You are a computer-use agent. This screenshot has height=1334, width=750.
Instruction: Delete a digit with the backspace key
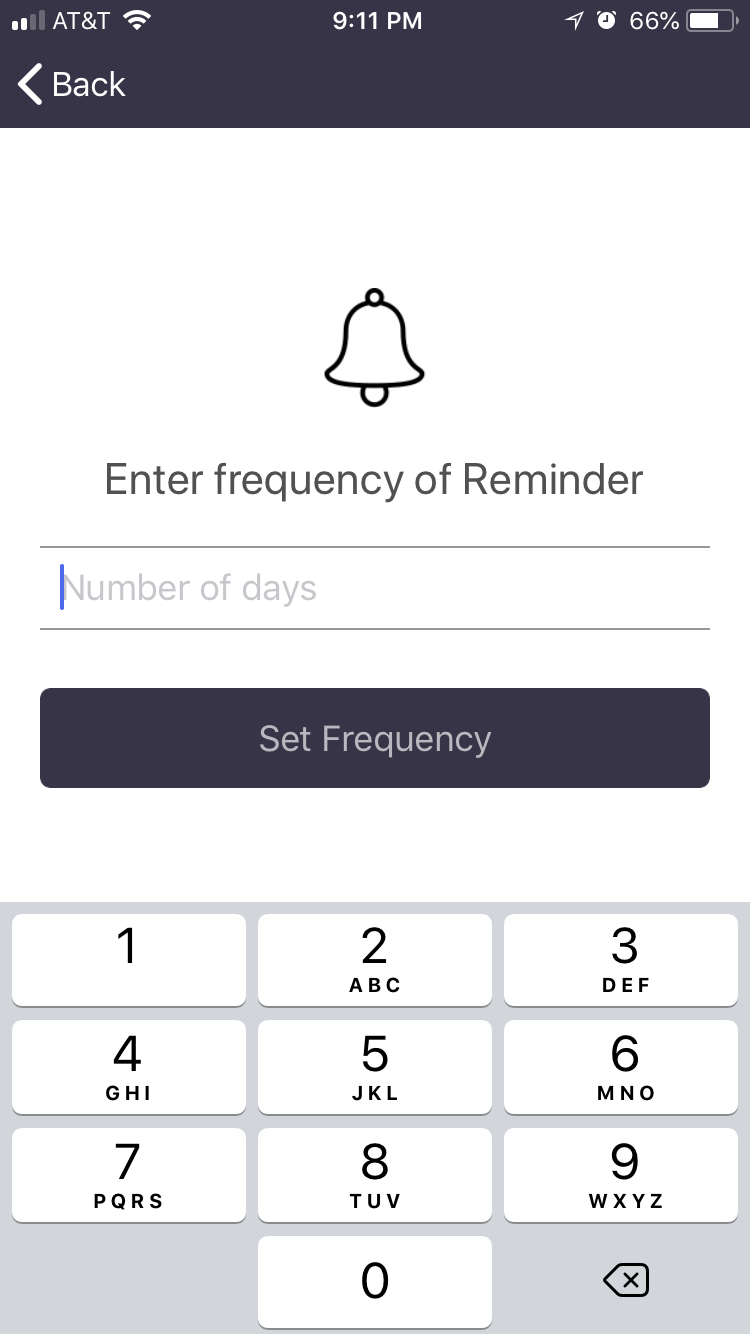[x=626, y=1280]
